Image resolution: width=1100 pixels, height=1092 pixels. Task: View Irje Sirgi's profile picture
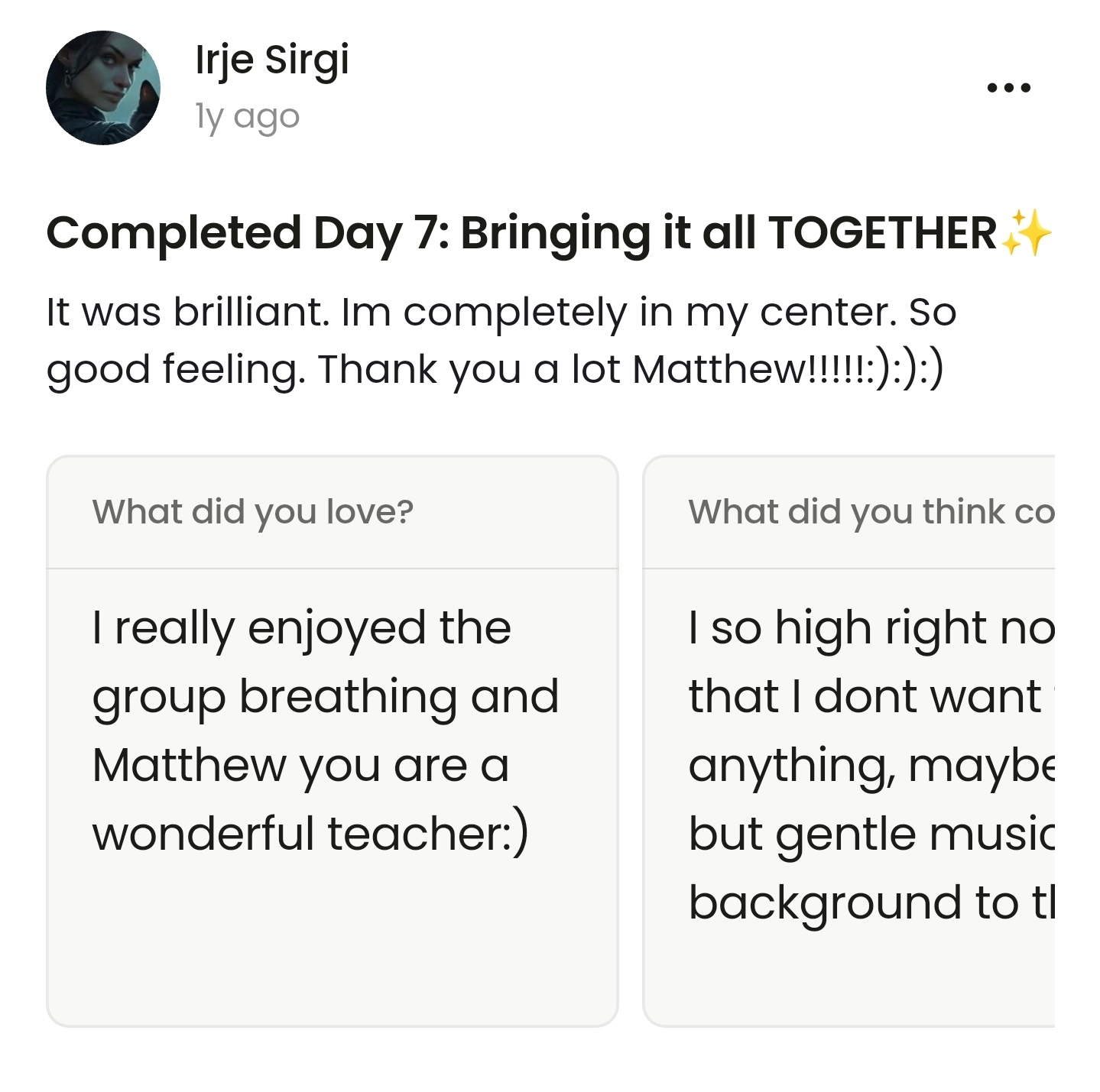[103, 88]
